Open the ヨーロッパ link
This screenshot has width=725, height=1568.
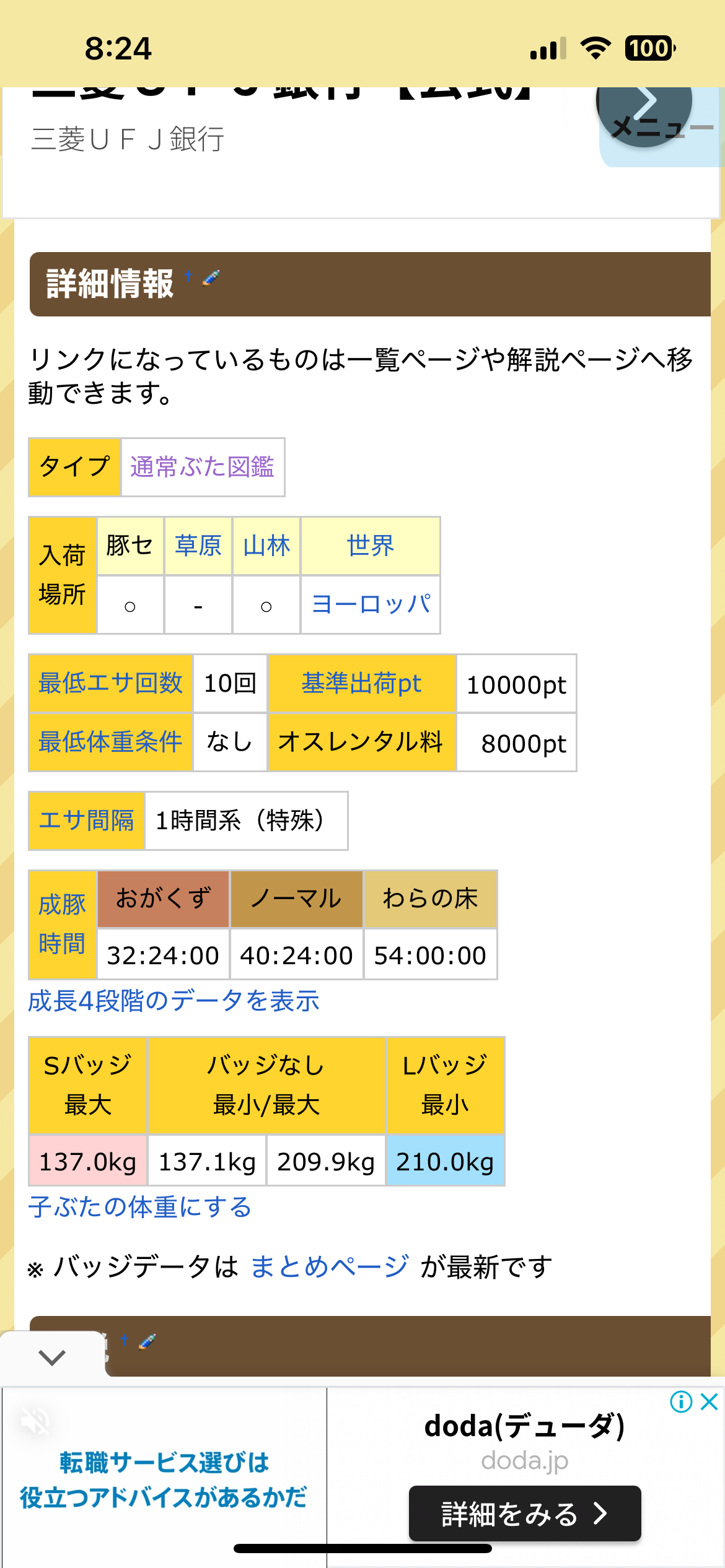pos(371,604)
